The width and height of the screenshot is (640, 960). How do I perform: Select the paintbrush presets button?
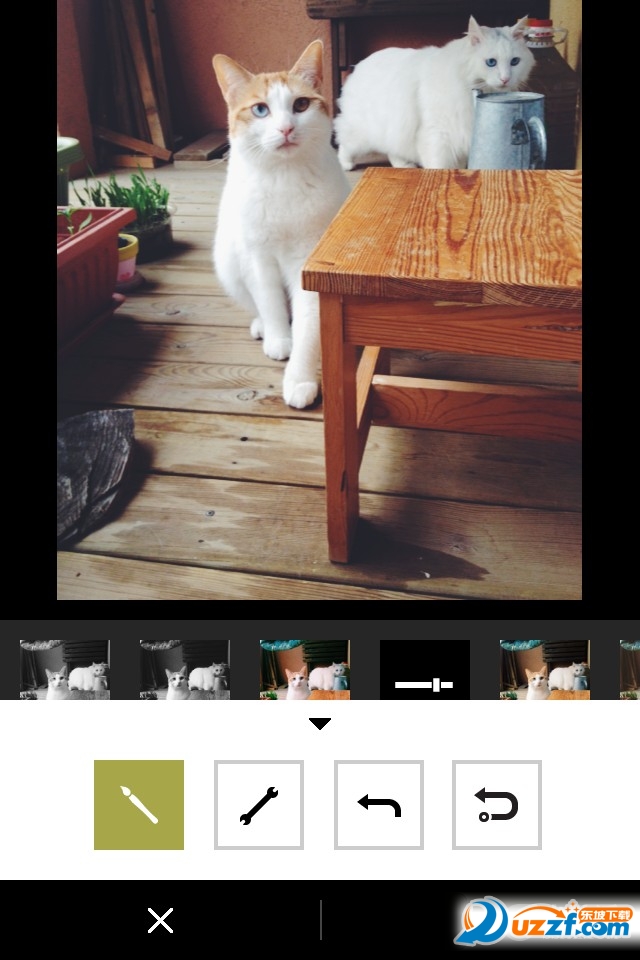(139, 805)
